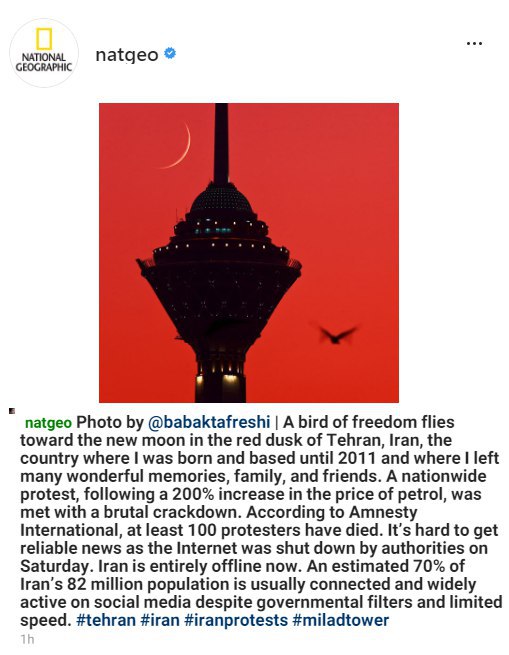Open the #tehran hashtag
Viewport: 509px width, 655px height.
click(106, 620)
